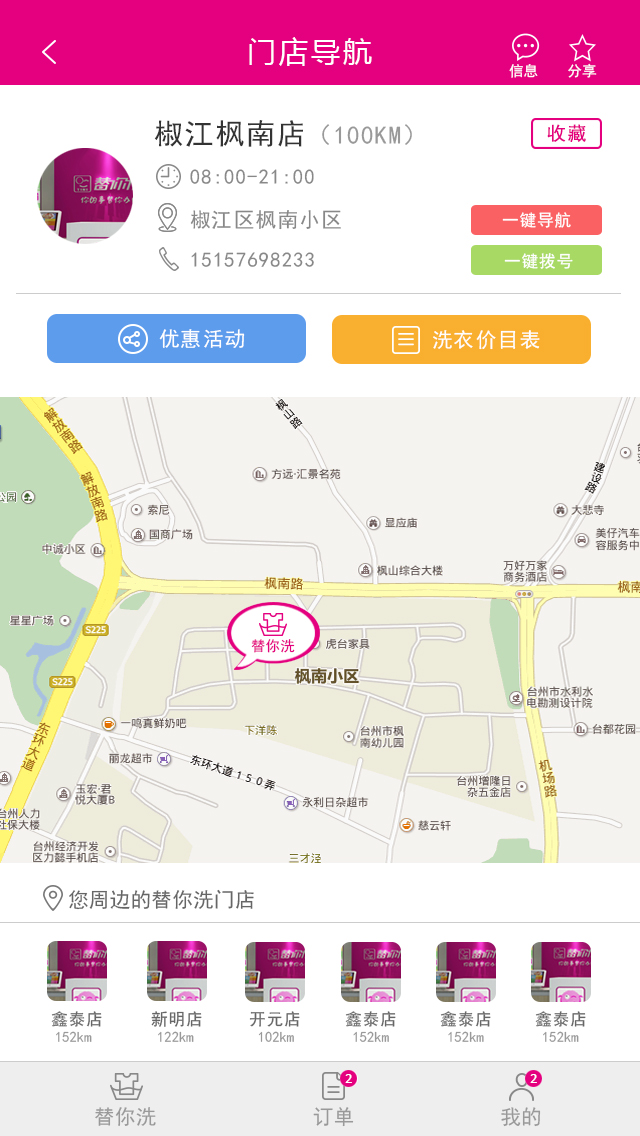640x1136 pixels.
Task: Tap 收藏 to favorite this store
Action: 566,133
